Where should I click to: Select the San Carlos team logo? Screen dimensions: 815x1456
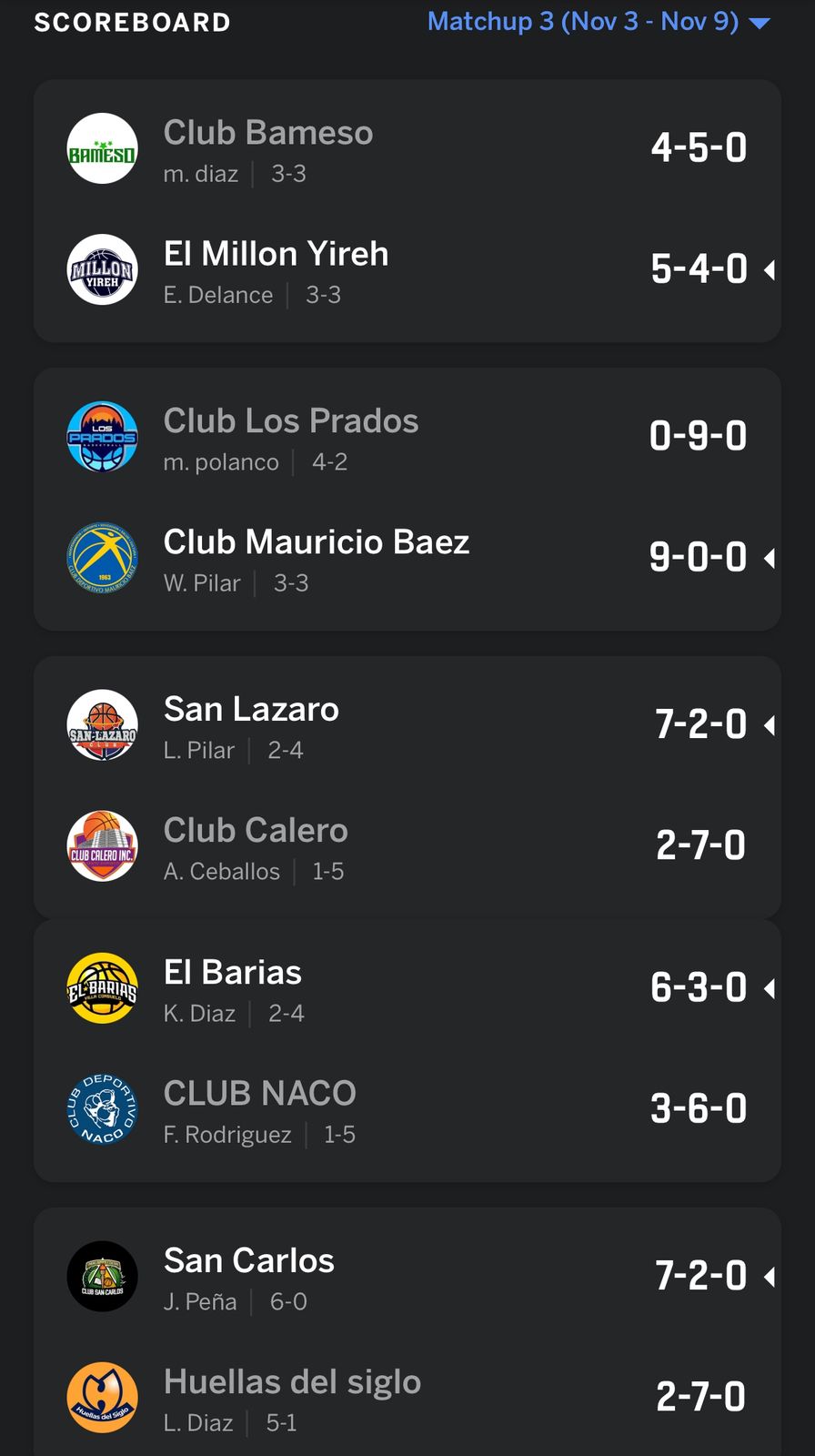click(x=102, y=1277)
